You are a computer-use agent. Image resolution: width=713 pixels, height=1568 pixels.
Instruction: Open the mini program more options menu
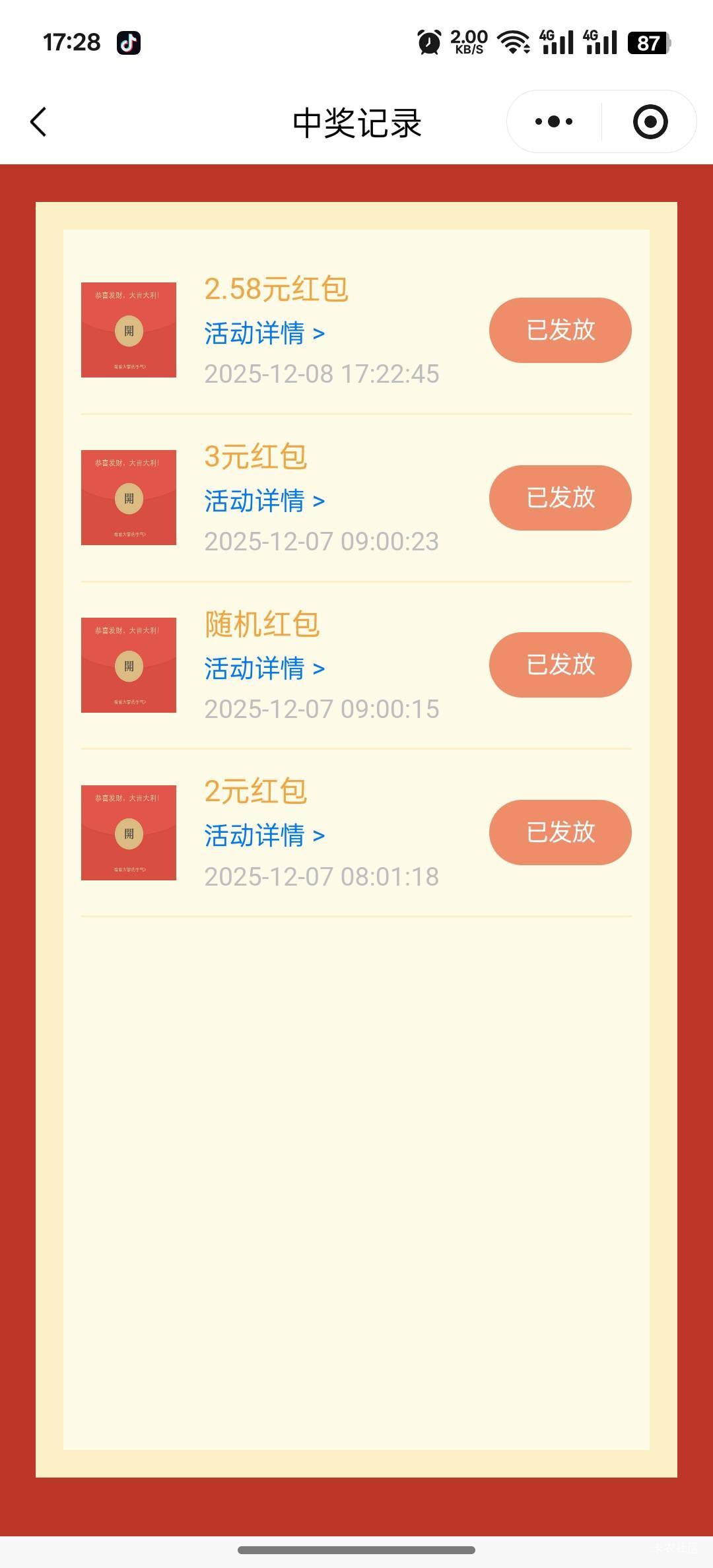coord(554,121)
